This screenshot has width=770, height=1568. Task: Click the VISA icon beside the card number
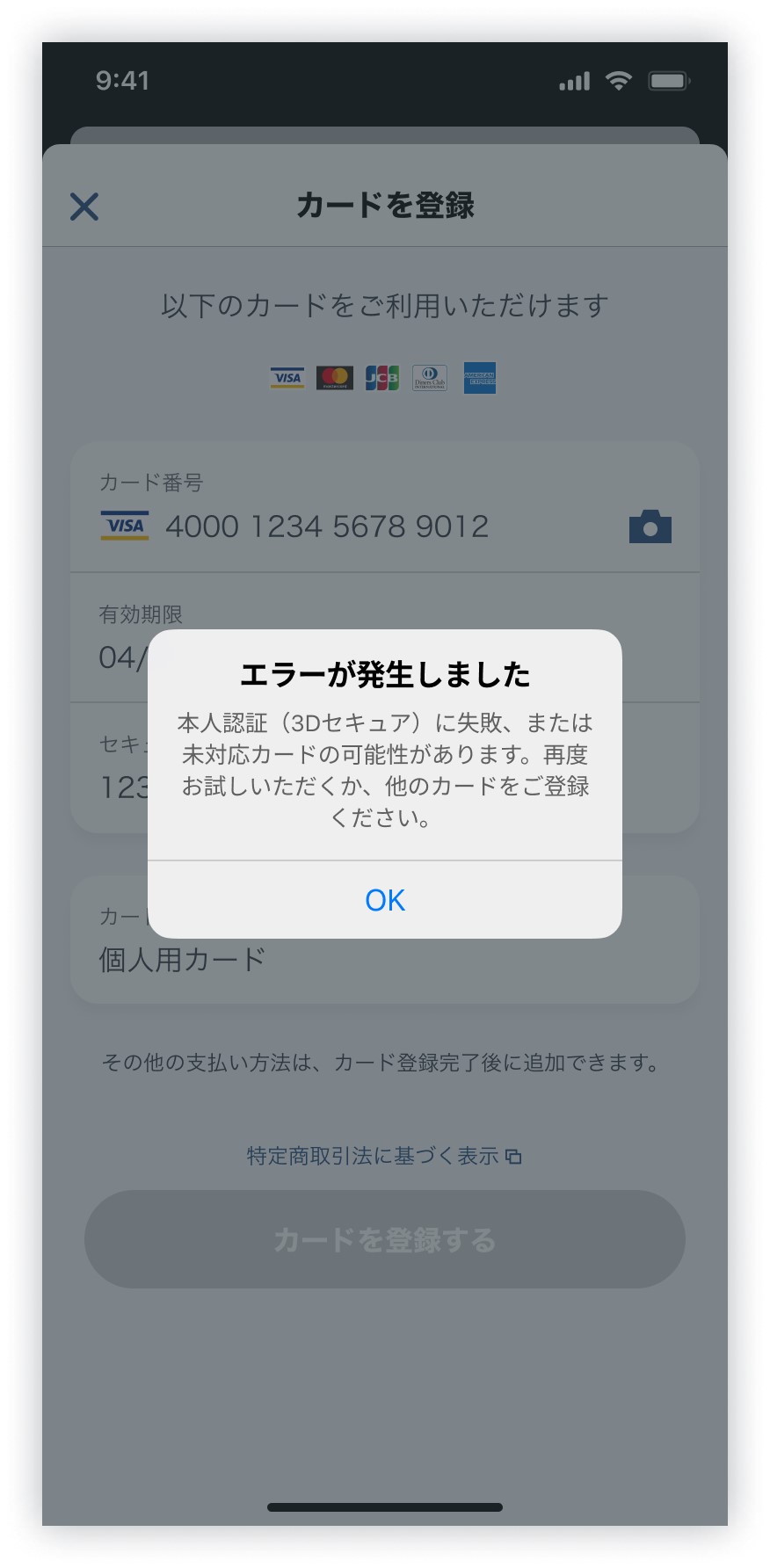[x=125, y=526]
